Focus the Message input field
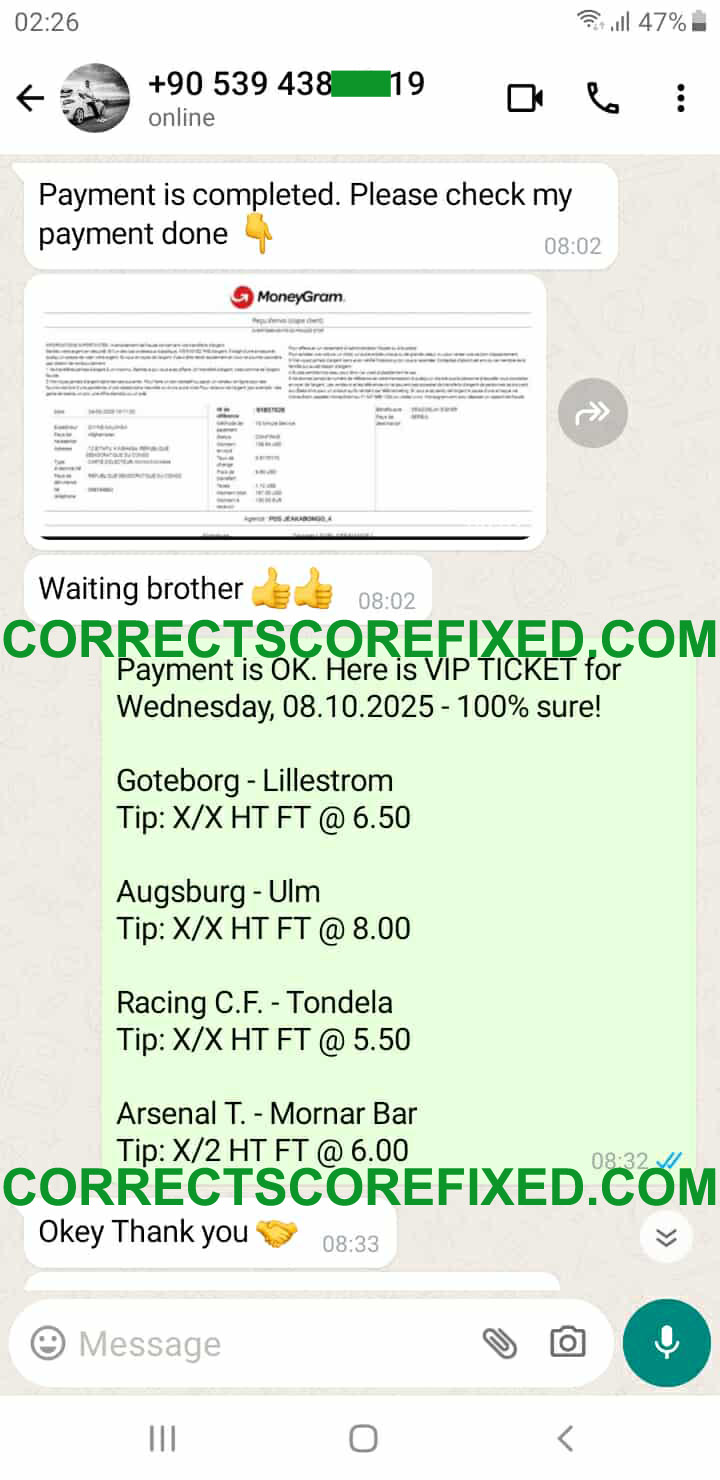The image size is (720, 1480). point(270,1343)
